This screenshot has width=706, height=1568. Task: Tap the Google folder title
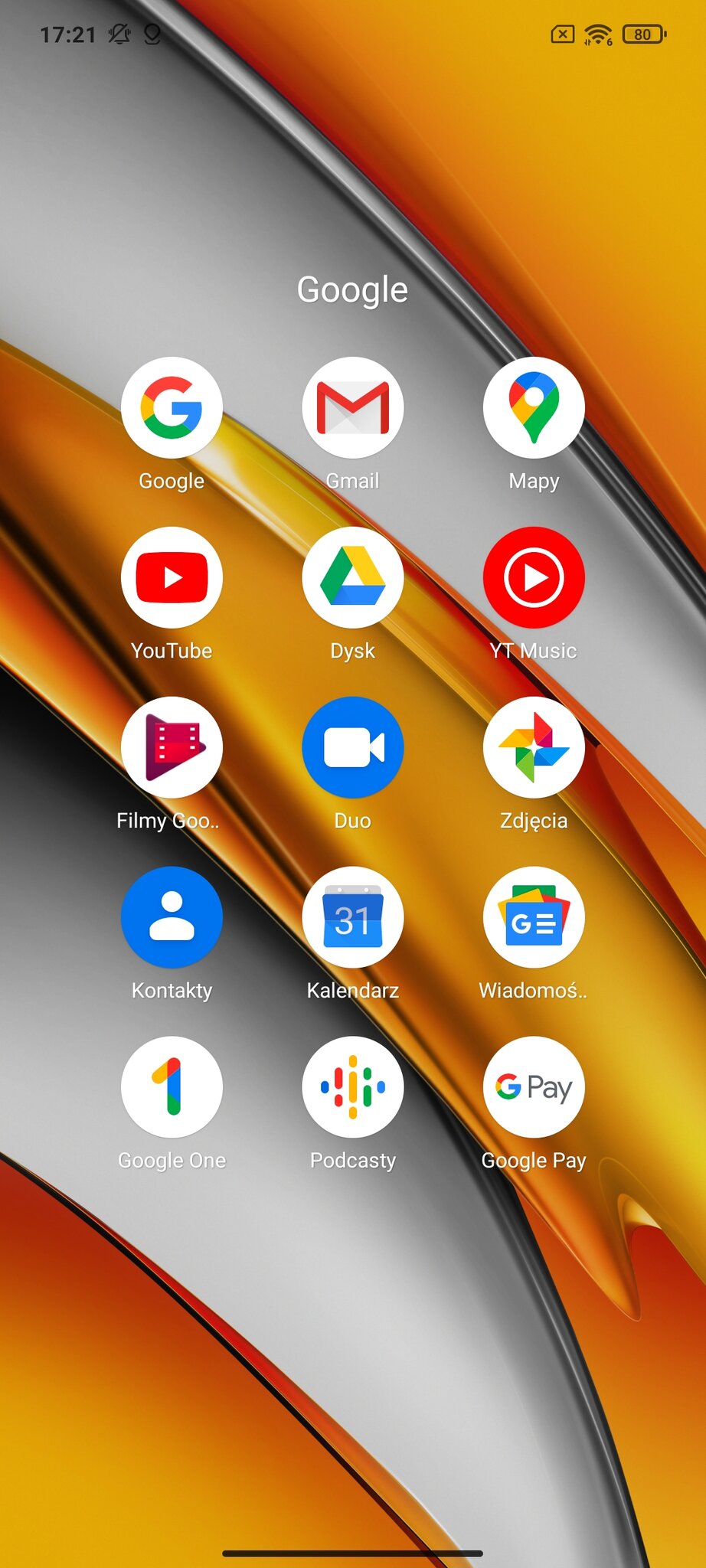[352, 290]
